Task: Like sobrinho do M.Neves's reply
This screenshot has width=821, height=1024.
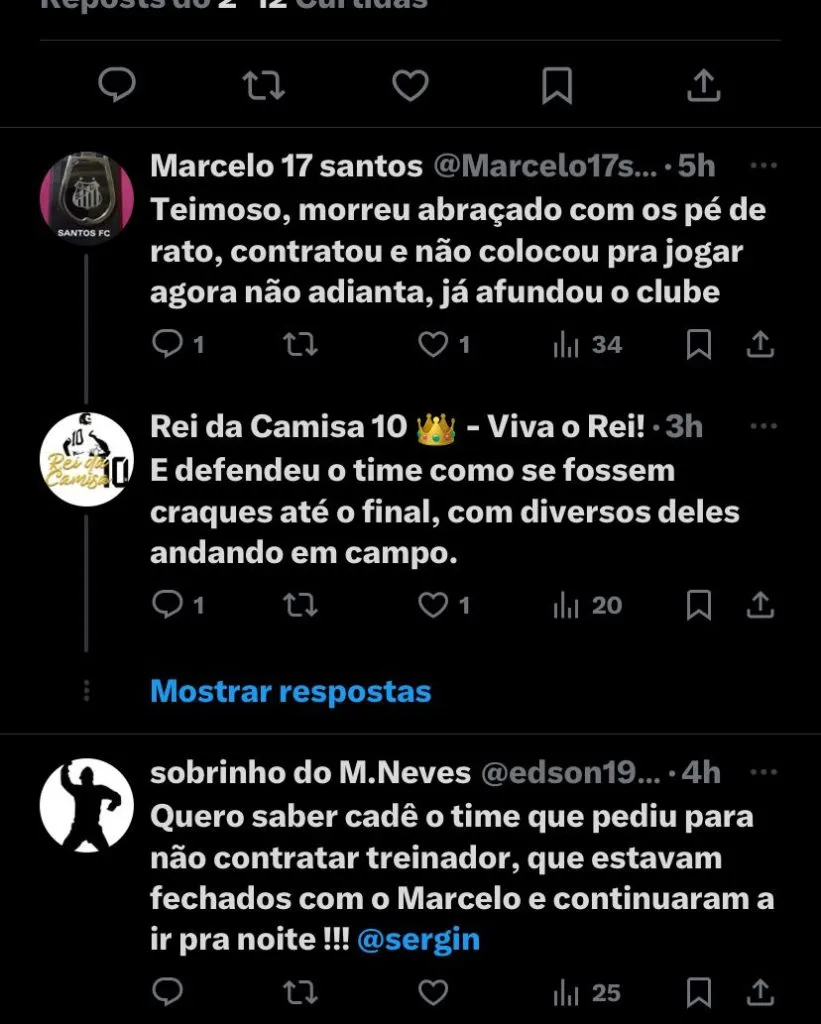Action: (x=433, y=992)
